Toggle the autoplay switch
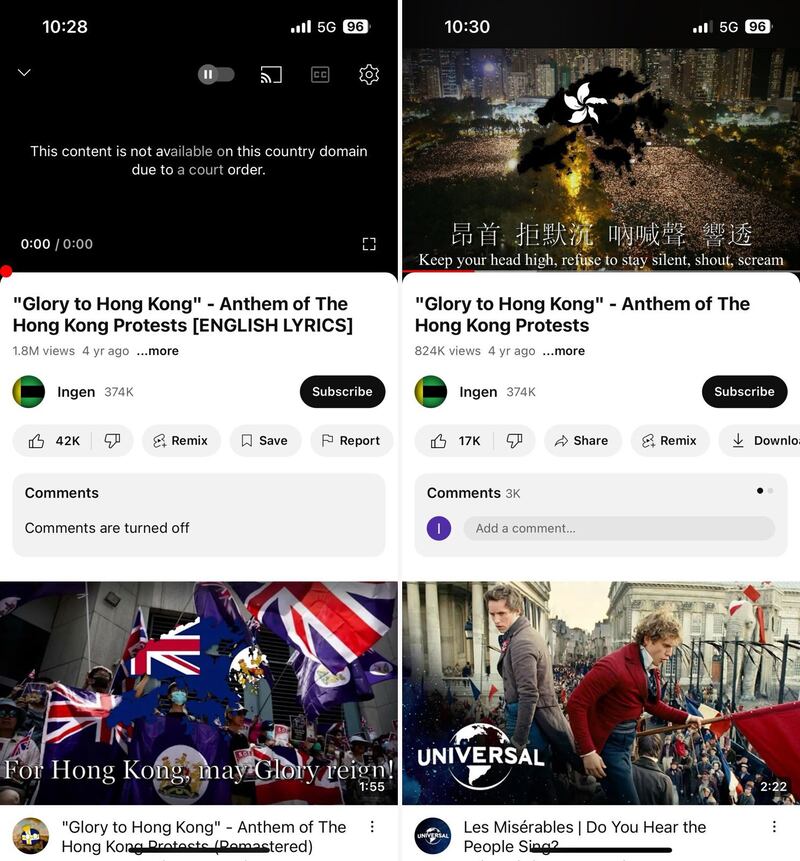800x861 pixels. [216, 74]
